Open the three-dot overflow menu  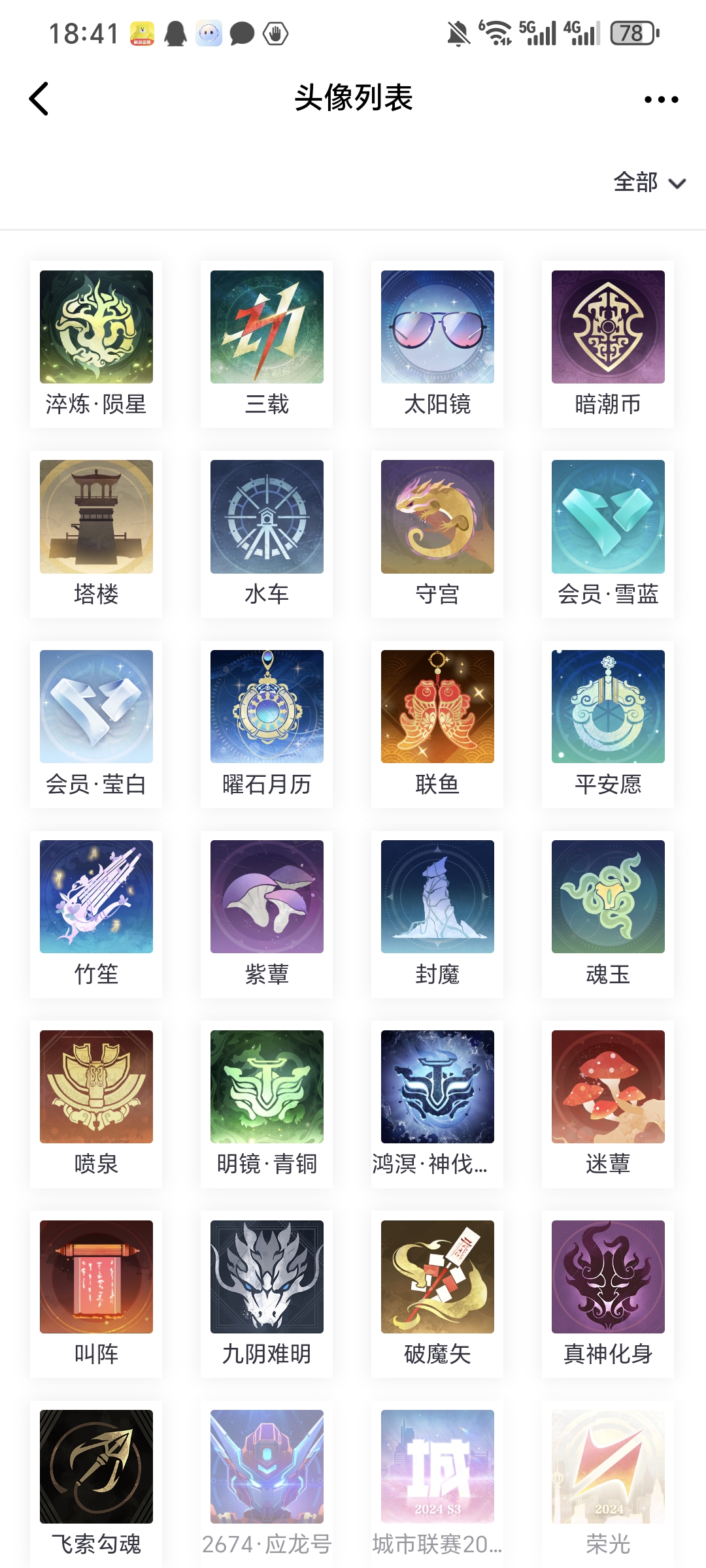[661, 99]
